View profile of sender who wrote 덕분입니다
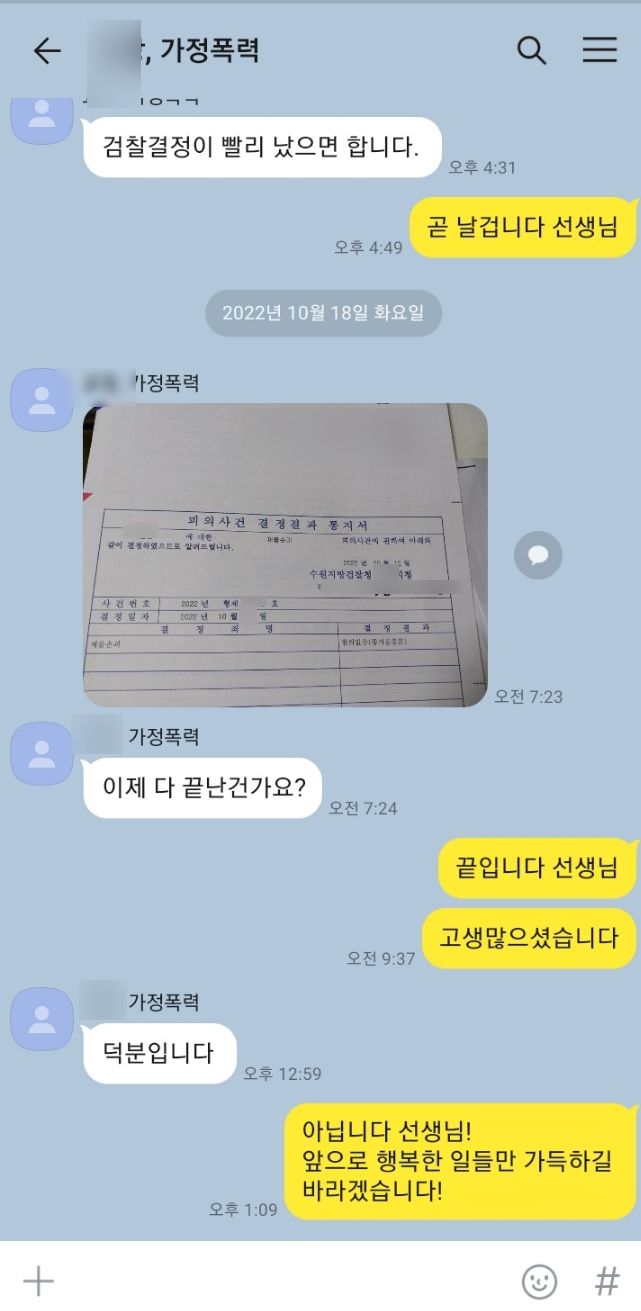 [x=42, y=1018]
